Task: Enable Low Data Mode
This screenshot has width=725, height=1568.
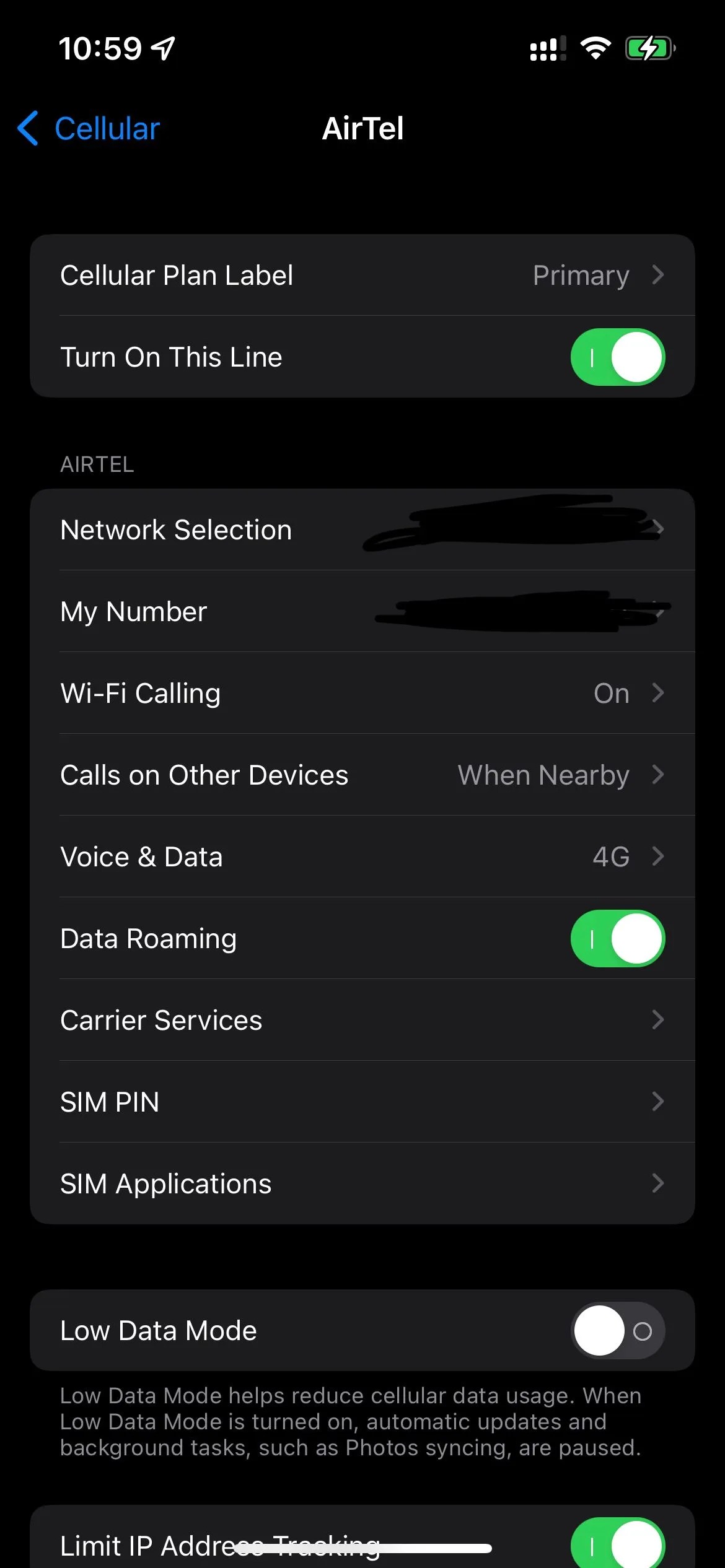Action: pyautogui.click(x=617, y=1331)
